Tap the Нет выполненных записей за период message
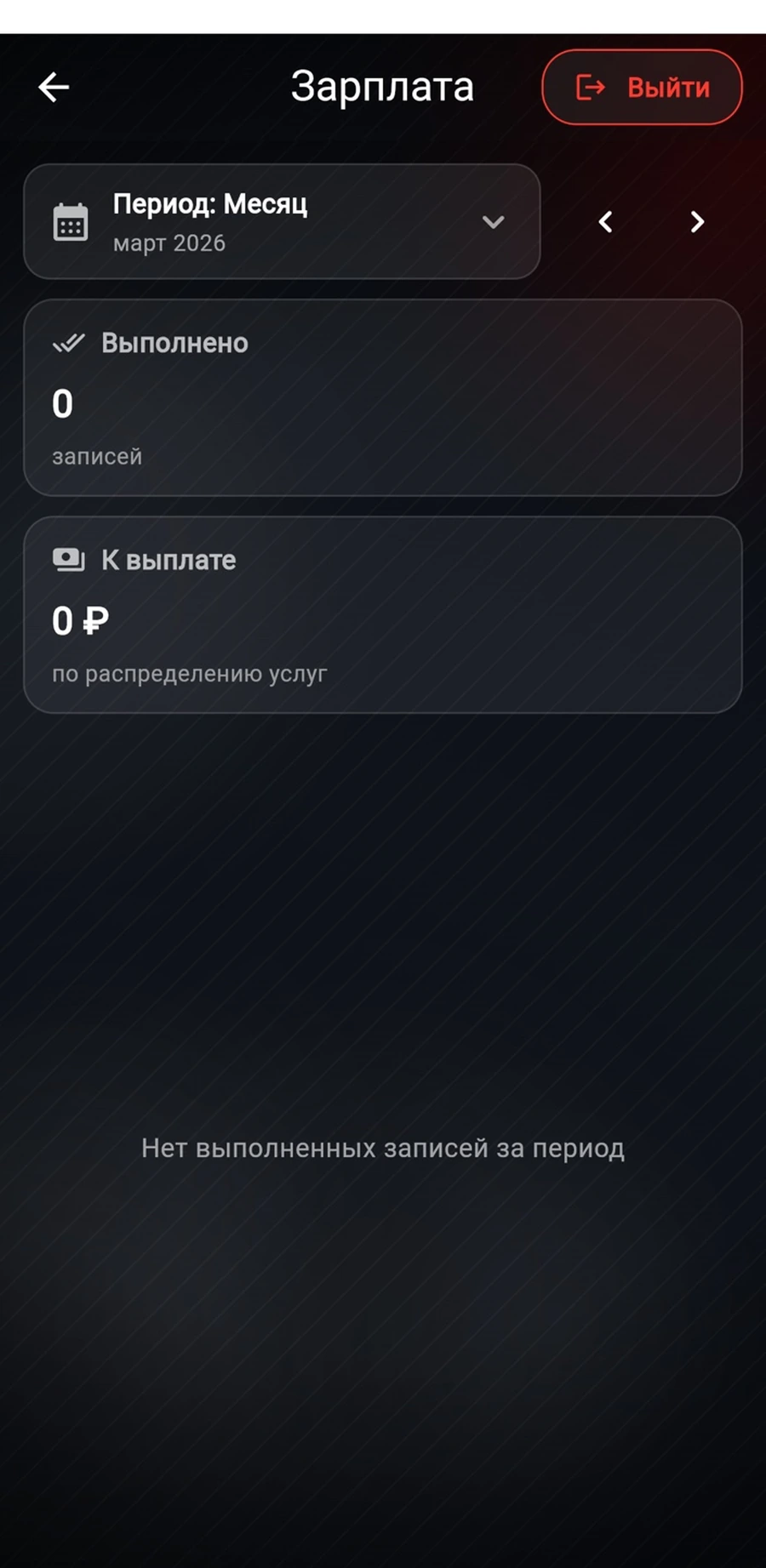Viewport: 766px width, 1568px height. click(383, 1147)
